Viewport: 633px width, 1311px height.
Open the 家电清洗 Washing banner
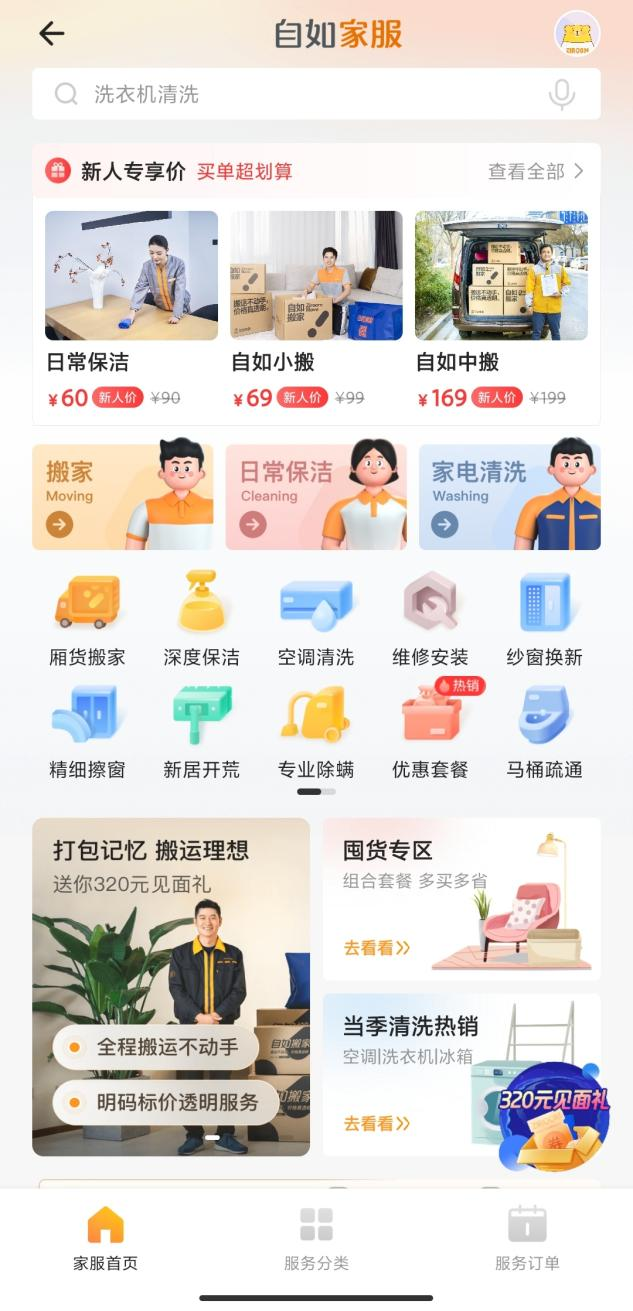pos(509,497)
